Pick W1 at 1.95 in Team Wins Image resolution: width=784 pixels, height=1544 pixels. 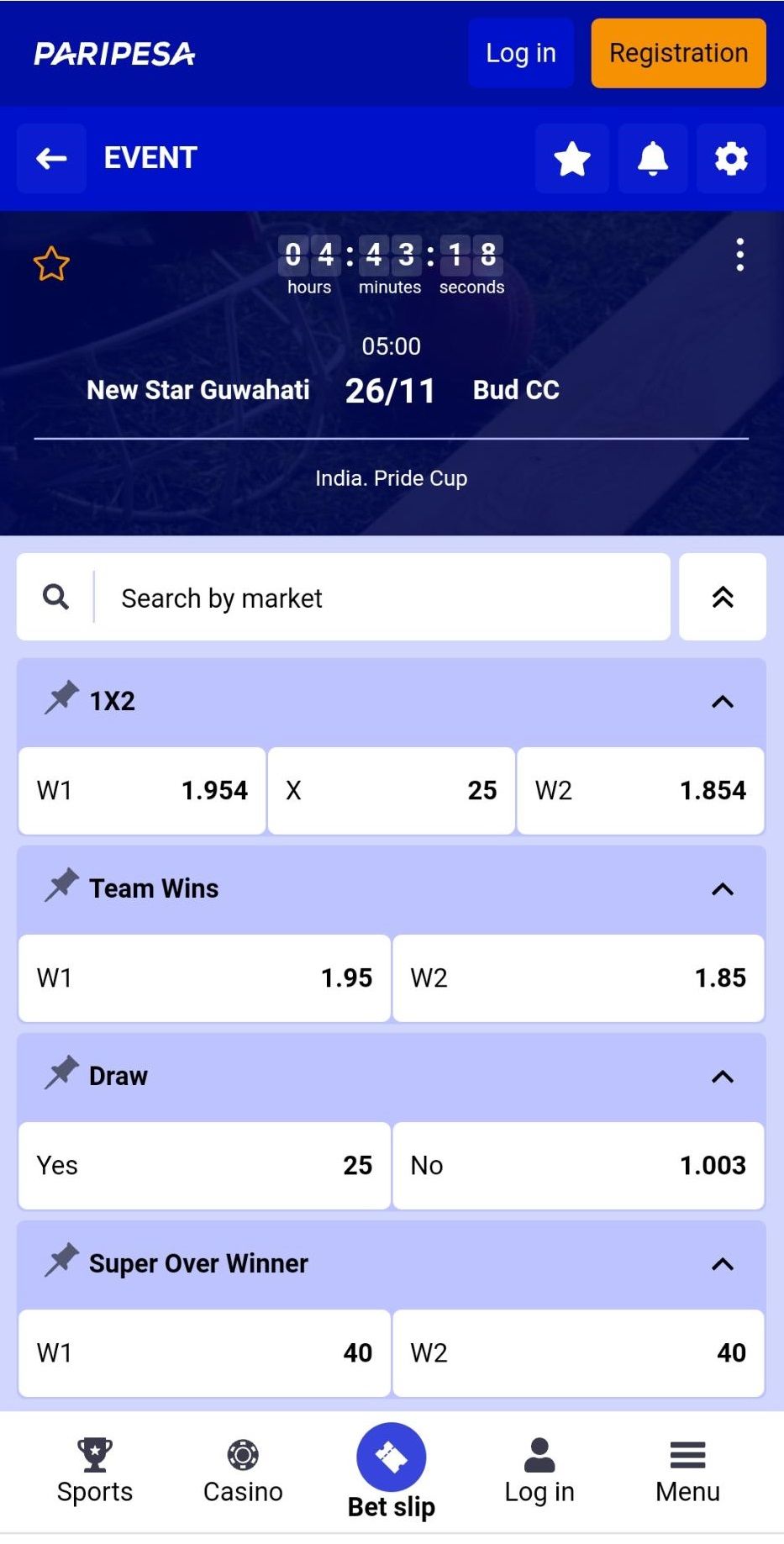click(x=204, y=978)
